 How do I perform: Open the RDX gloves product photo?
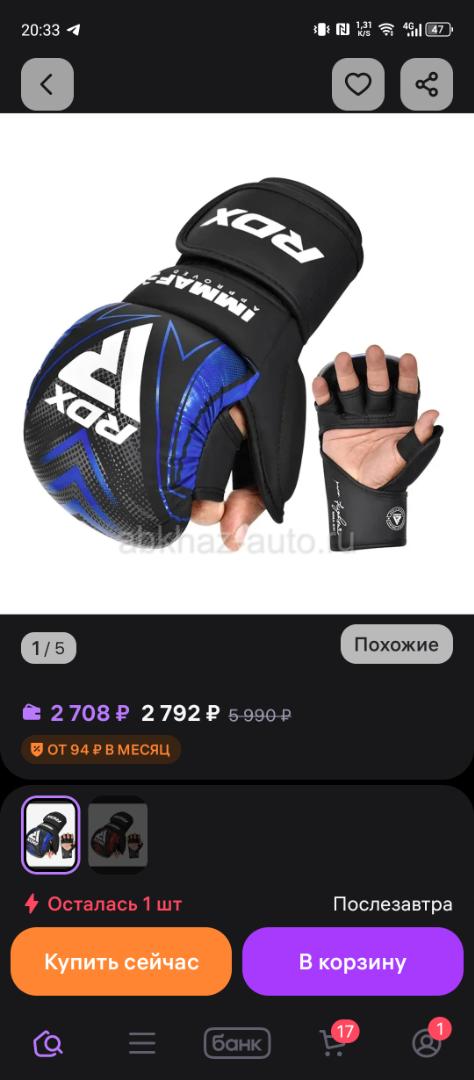tap(237, 364)
